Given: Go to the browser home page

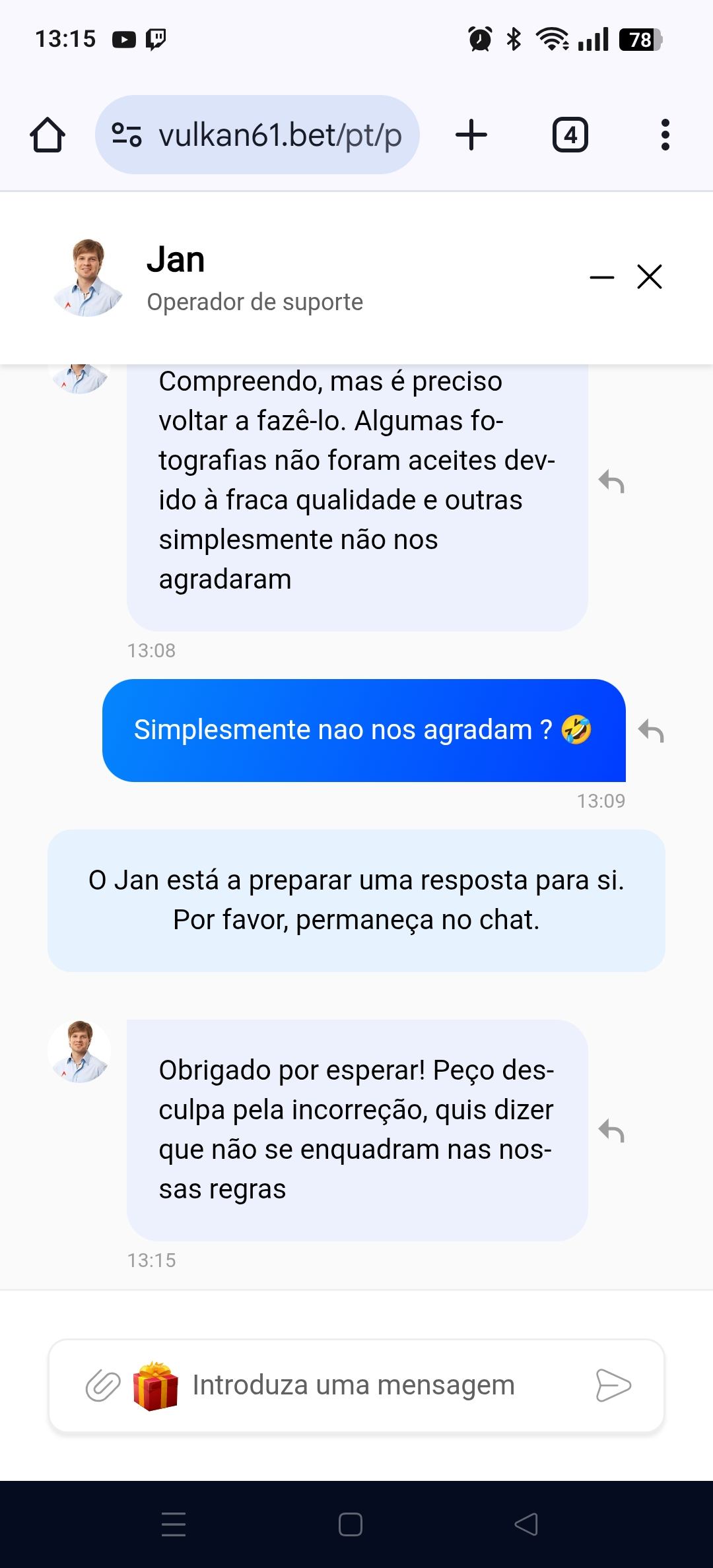Looking at the screenshot, I should click(x=48, y=135).
